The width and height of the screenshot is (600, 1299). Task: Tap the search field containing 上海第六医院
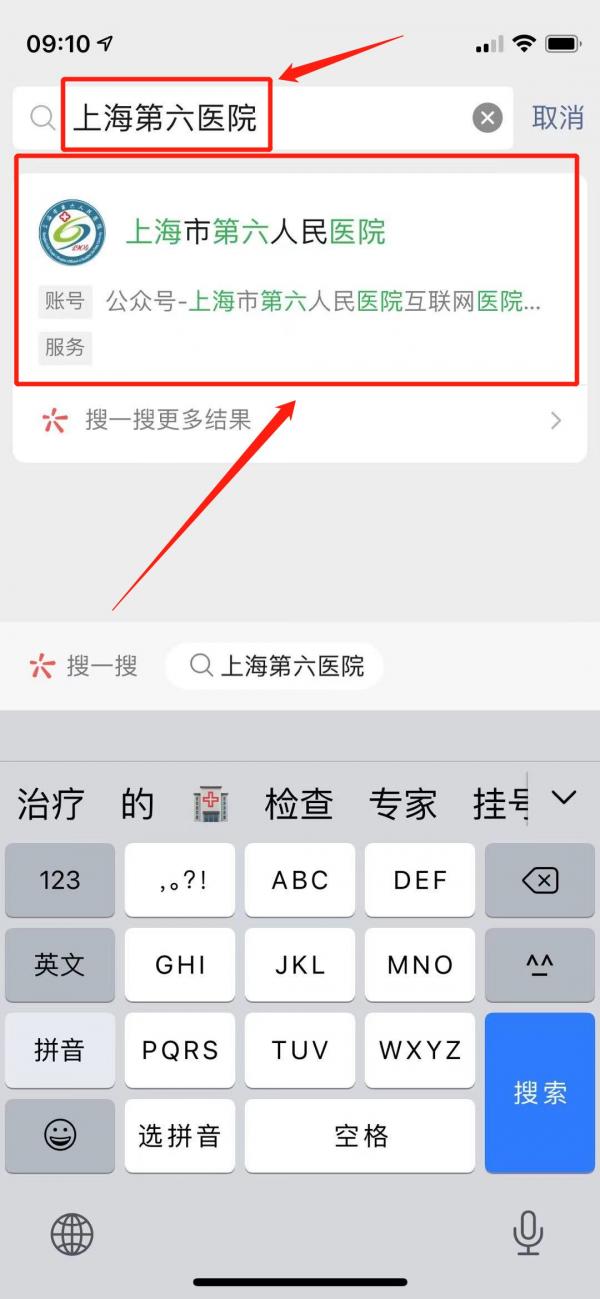pyautogui.click(x=263, y=119)
